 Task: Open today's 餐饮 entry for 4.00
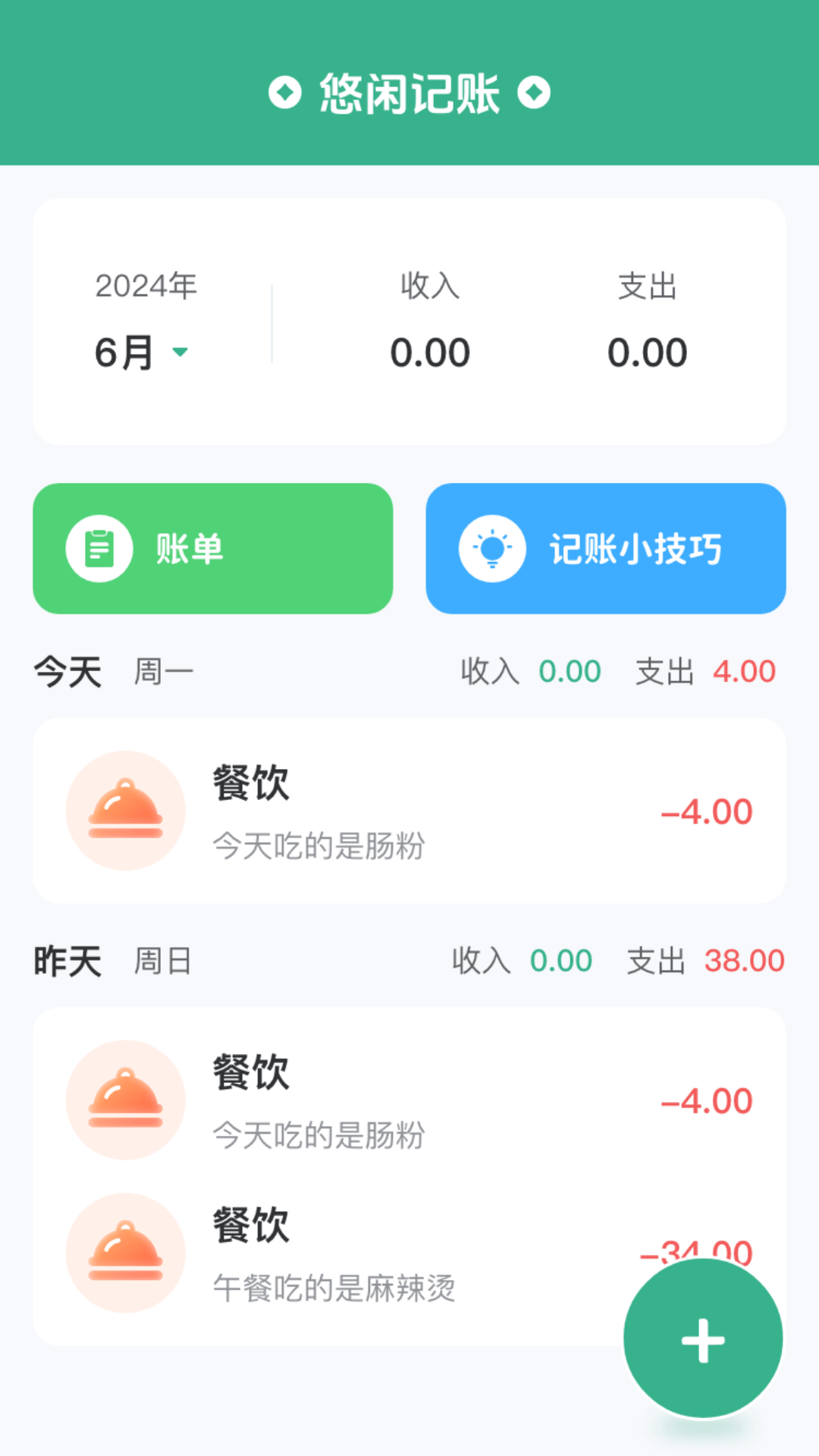point(409,811)
